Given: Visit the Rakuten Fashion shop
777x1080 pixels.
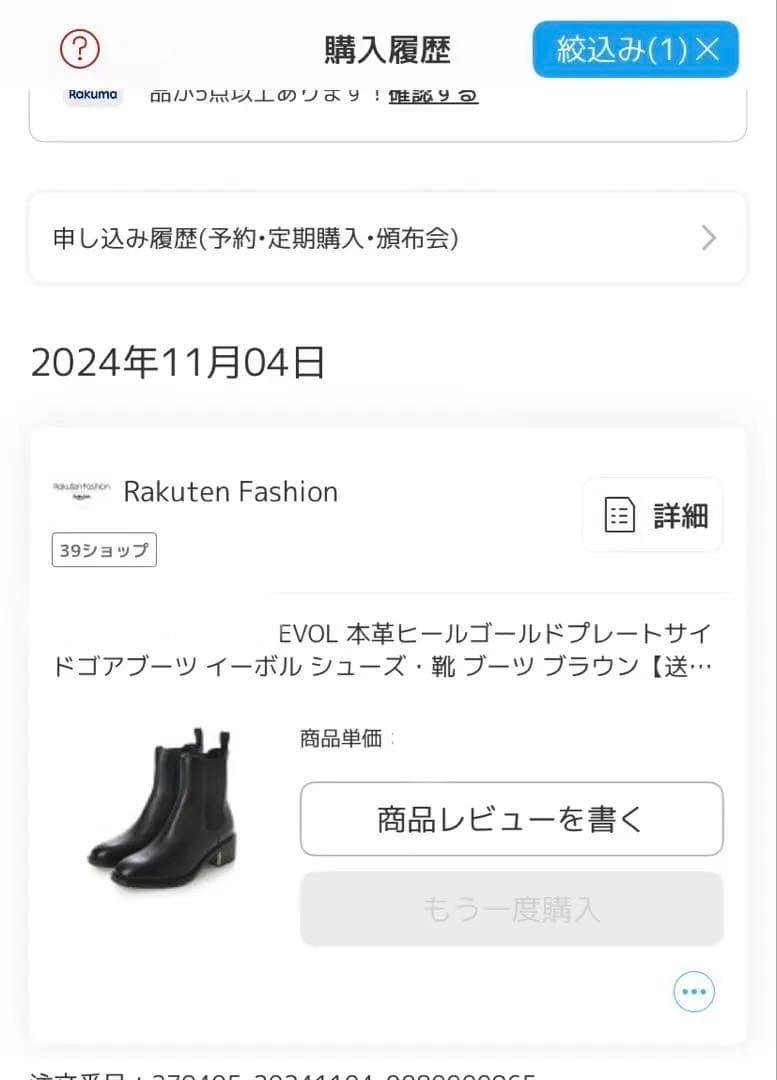Looking at the screenshot, I should 230,491.
